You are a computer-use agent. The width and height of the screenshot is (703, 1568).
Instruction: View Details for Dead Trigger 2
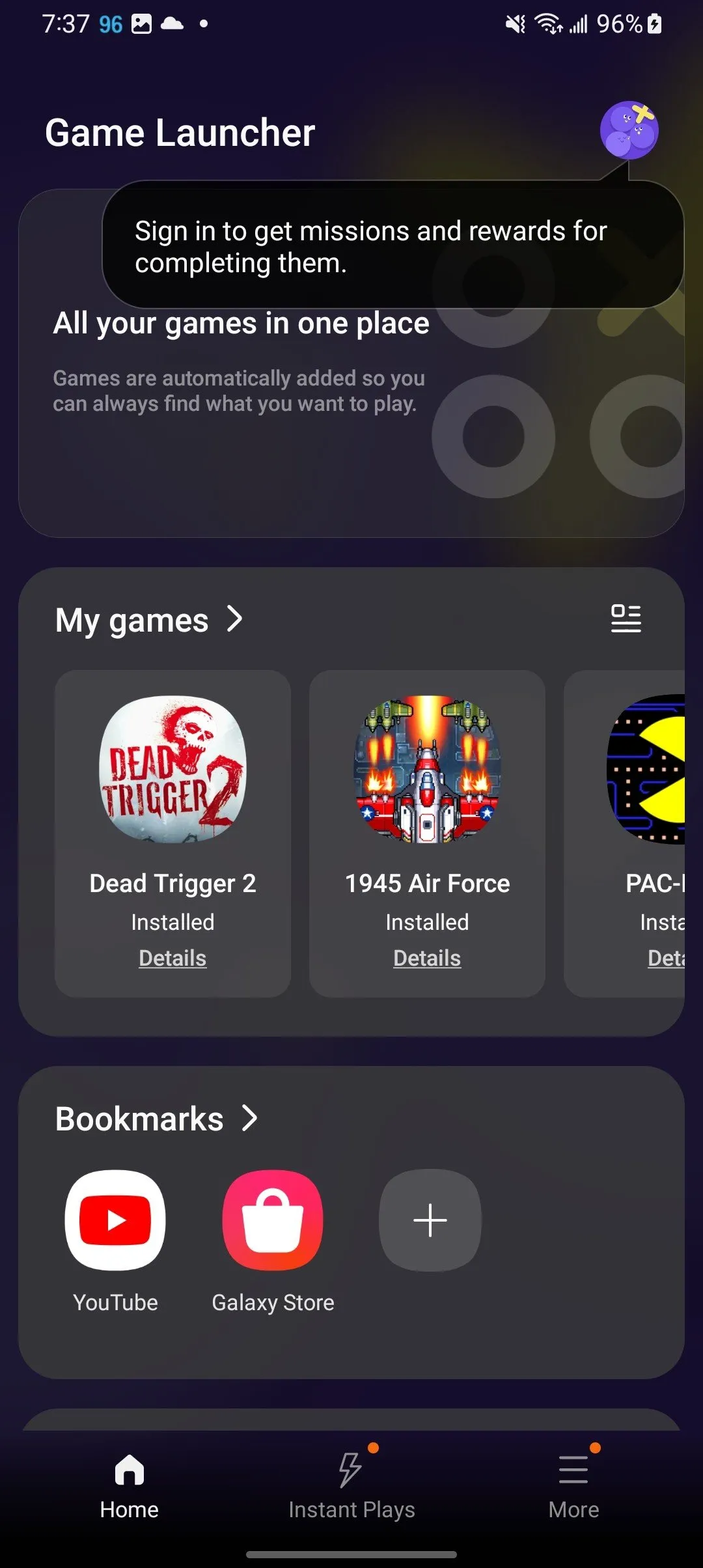[172, 958]
